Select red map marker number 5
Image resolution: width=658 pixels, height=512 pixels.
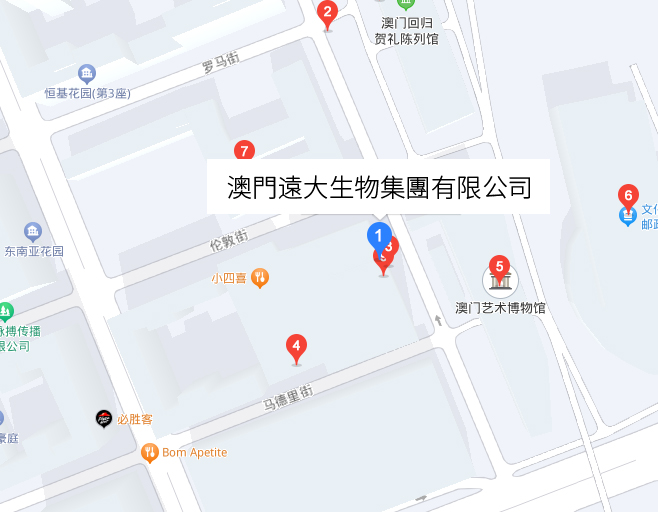tap(498, 267)
